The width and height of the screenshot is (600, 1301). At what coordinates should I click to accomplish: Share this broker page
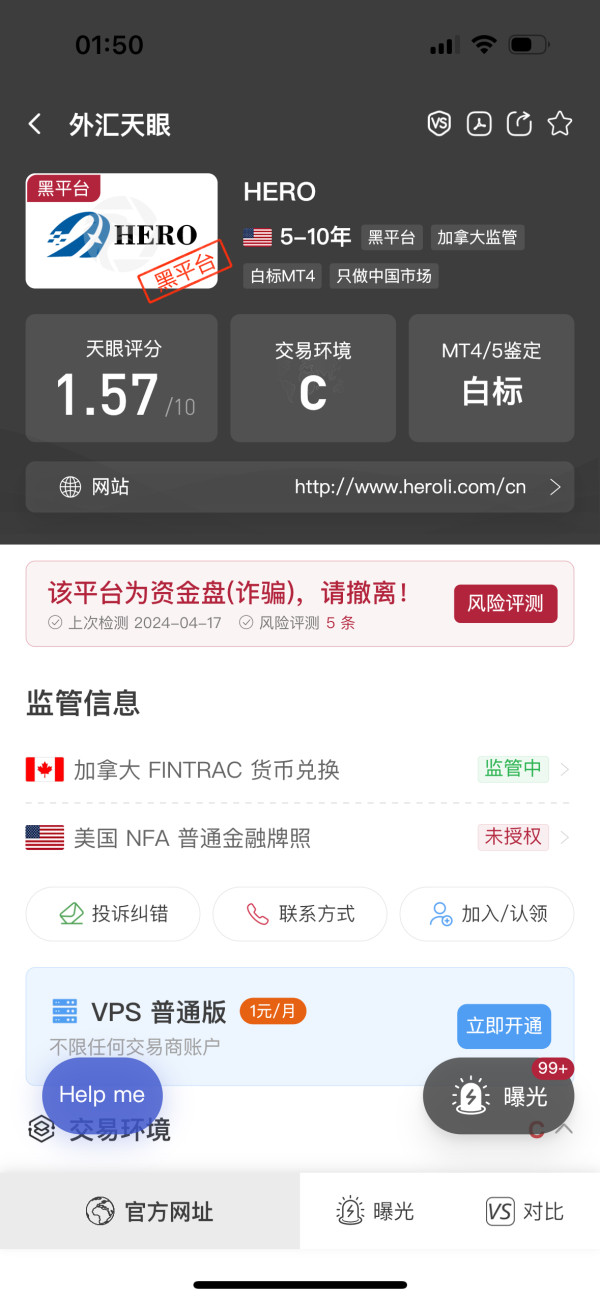[520, 124]
